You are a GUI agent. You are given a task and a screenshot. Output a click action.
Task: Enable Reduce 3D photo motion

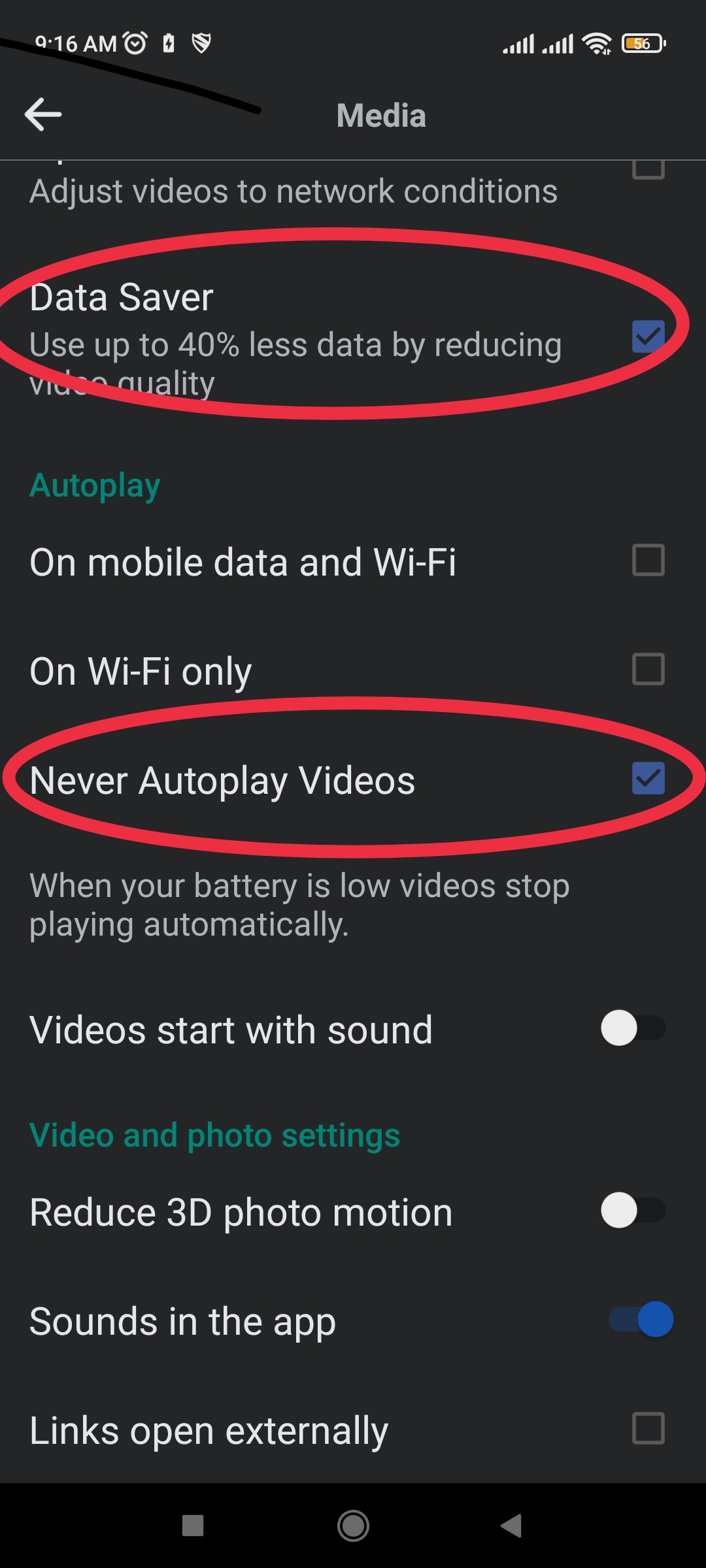pos(633,1211)
